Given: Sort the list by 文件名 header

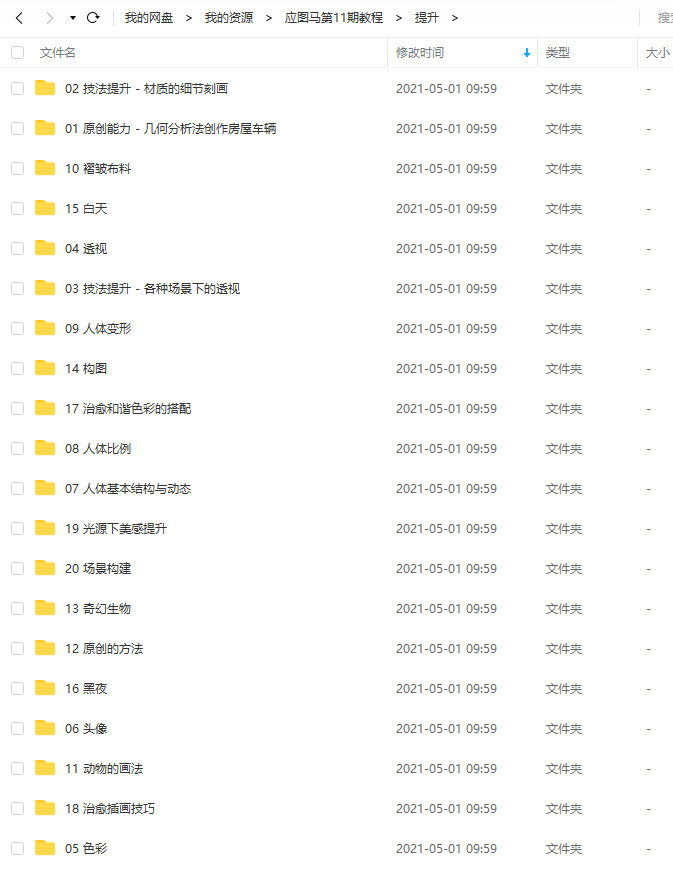Looking at the screenshot, I should tap(58, 53).
